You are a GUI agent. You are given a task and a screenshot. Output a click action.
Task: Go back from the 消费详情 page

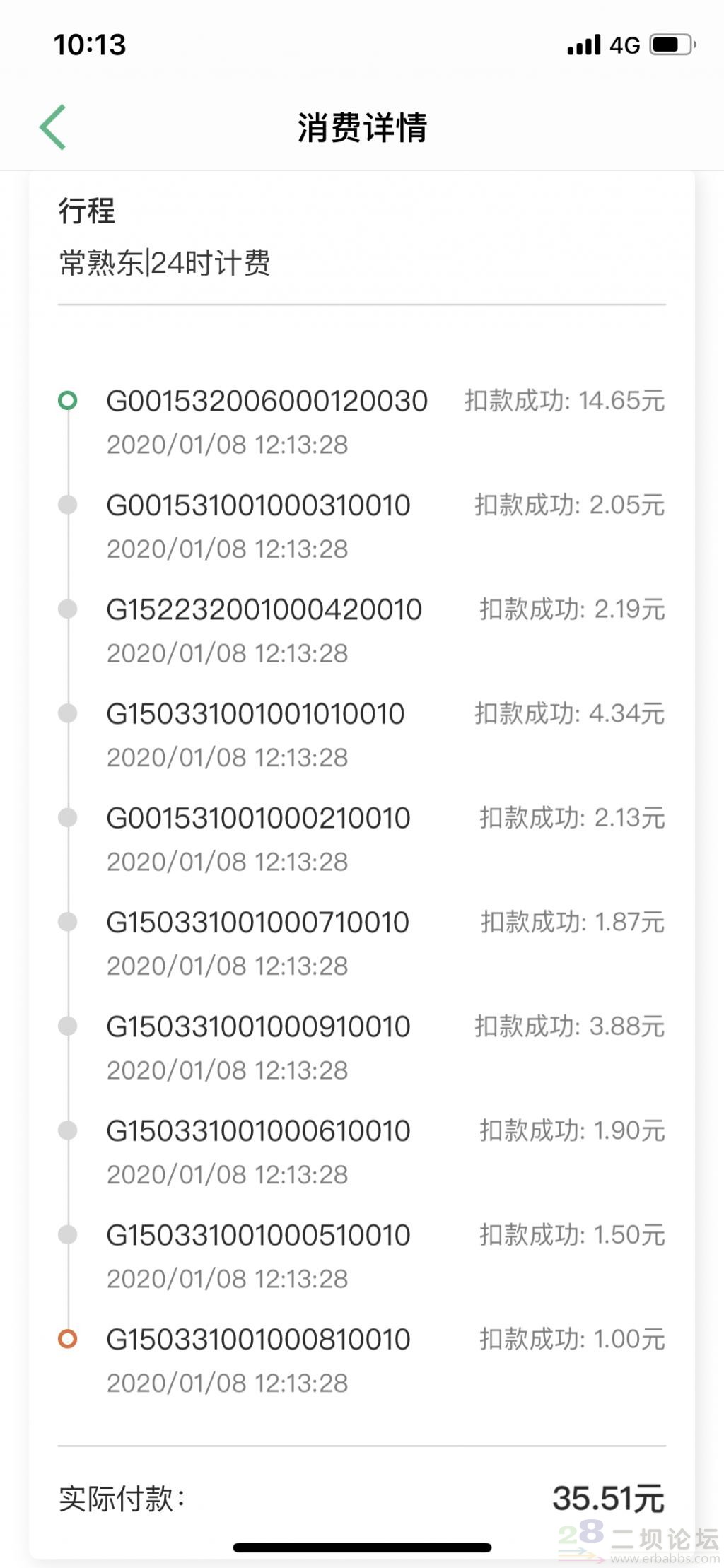click(x=53, y=127)
